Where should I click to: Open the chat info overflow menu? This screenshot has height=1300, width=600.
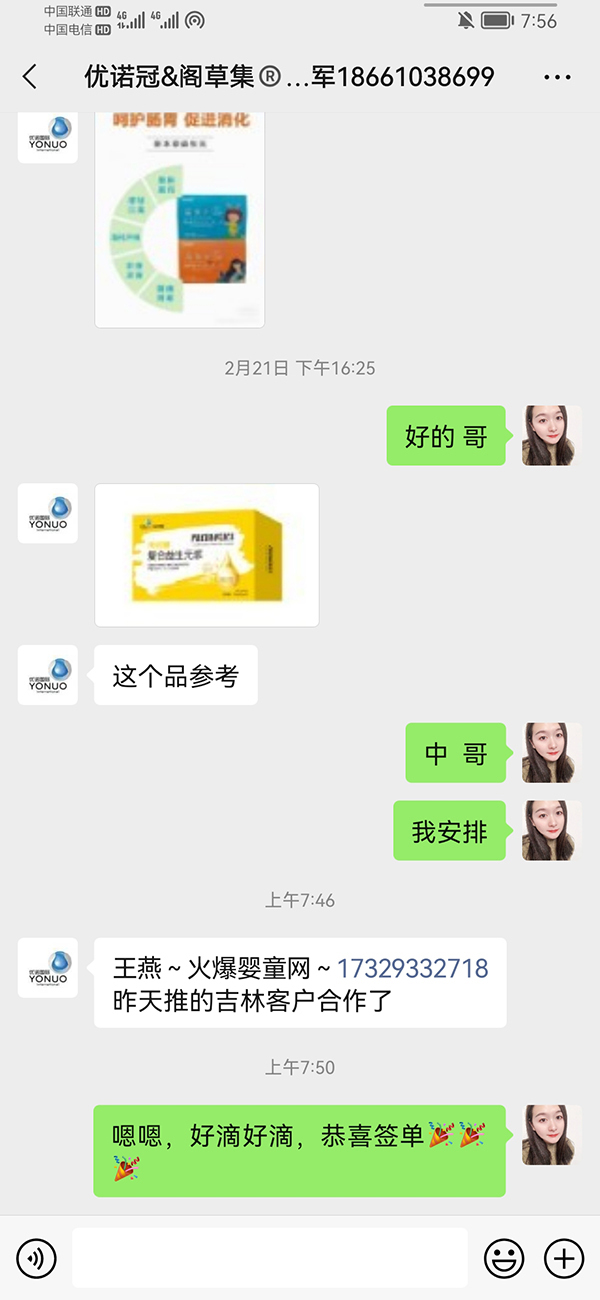pyautogui.click(x=557, y=77)
